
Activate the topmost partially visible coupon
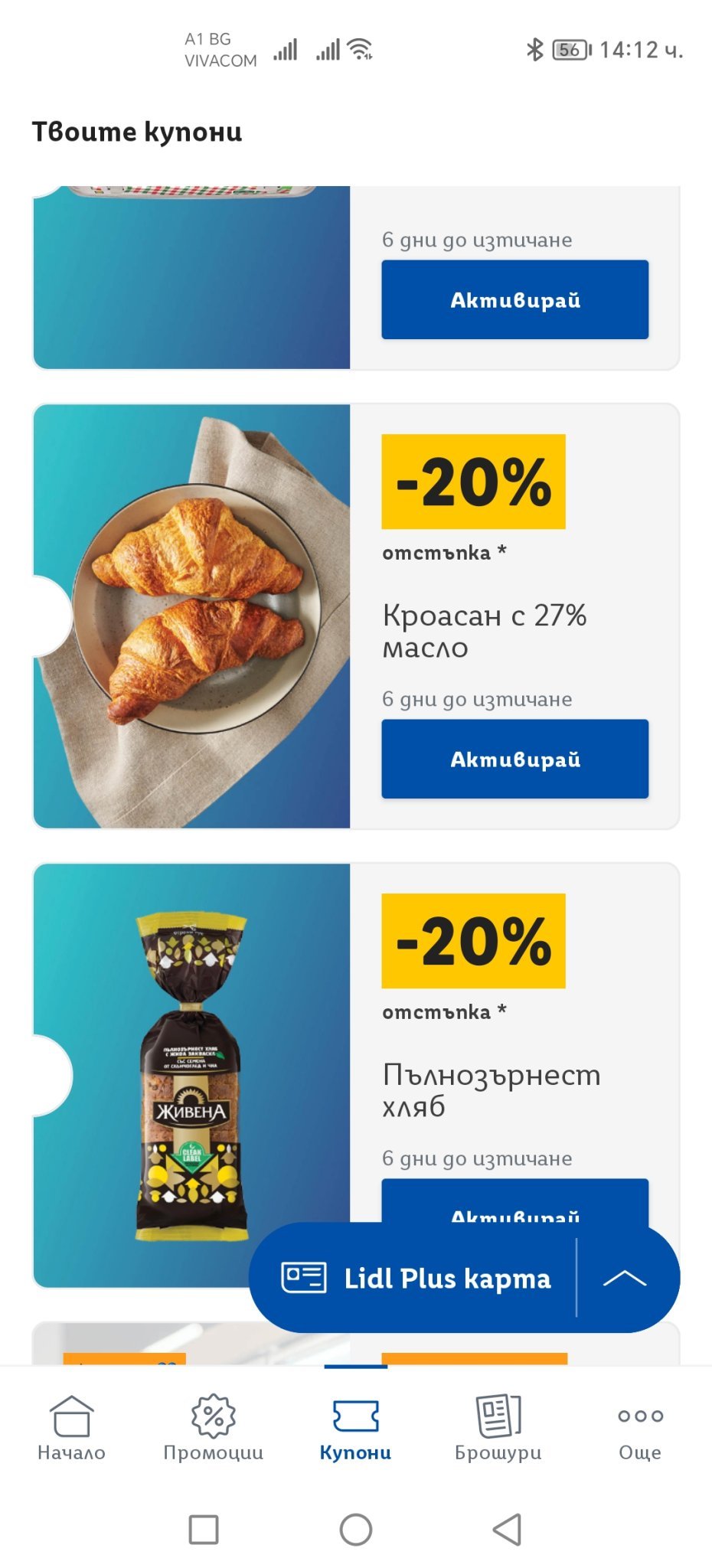(514, 299)
